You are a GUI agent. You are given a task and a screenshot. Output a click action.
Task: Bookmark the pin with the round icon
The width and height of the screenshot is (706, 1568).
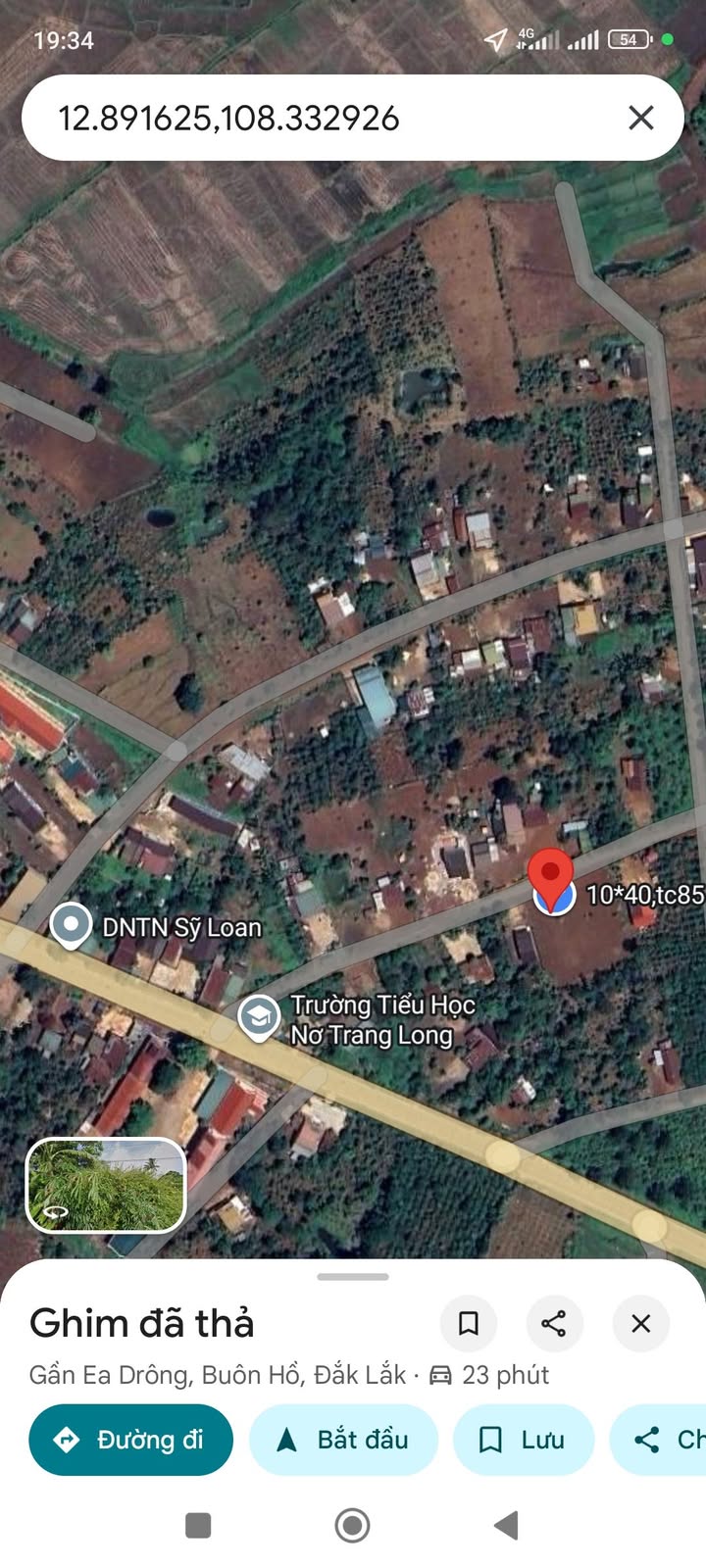pos(469,1324)
